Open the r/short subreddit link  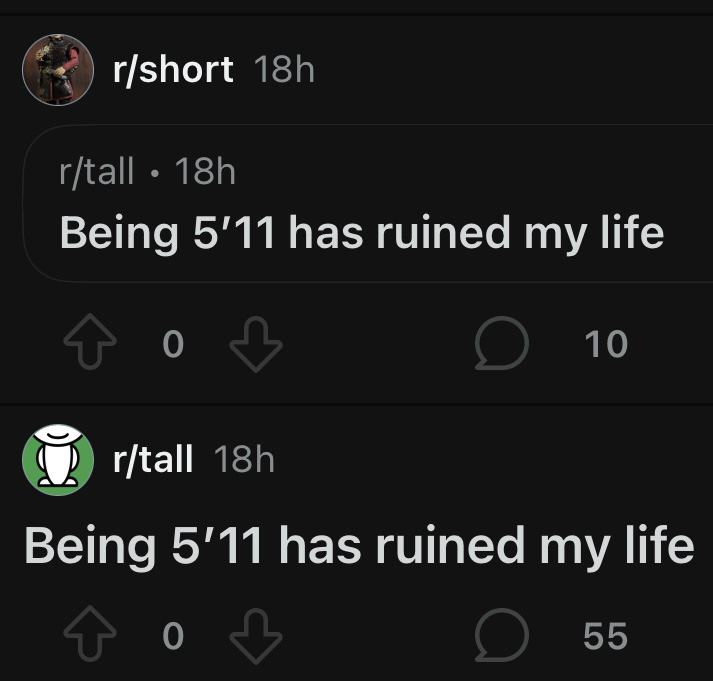click(x=173, y=70)
